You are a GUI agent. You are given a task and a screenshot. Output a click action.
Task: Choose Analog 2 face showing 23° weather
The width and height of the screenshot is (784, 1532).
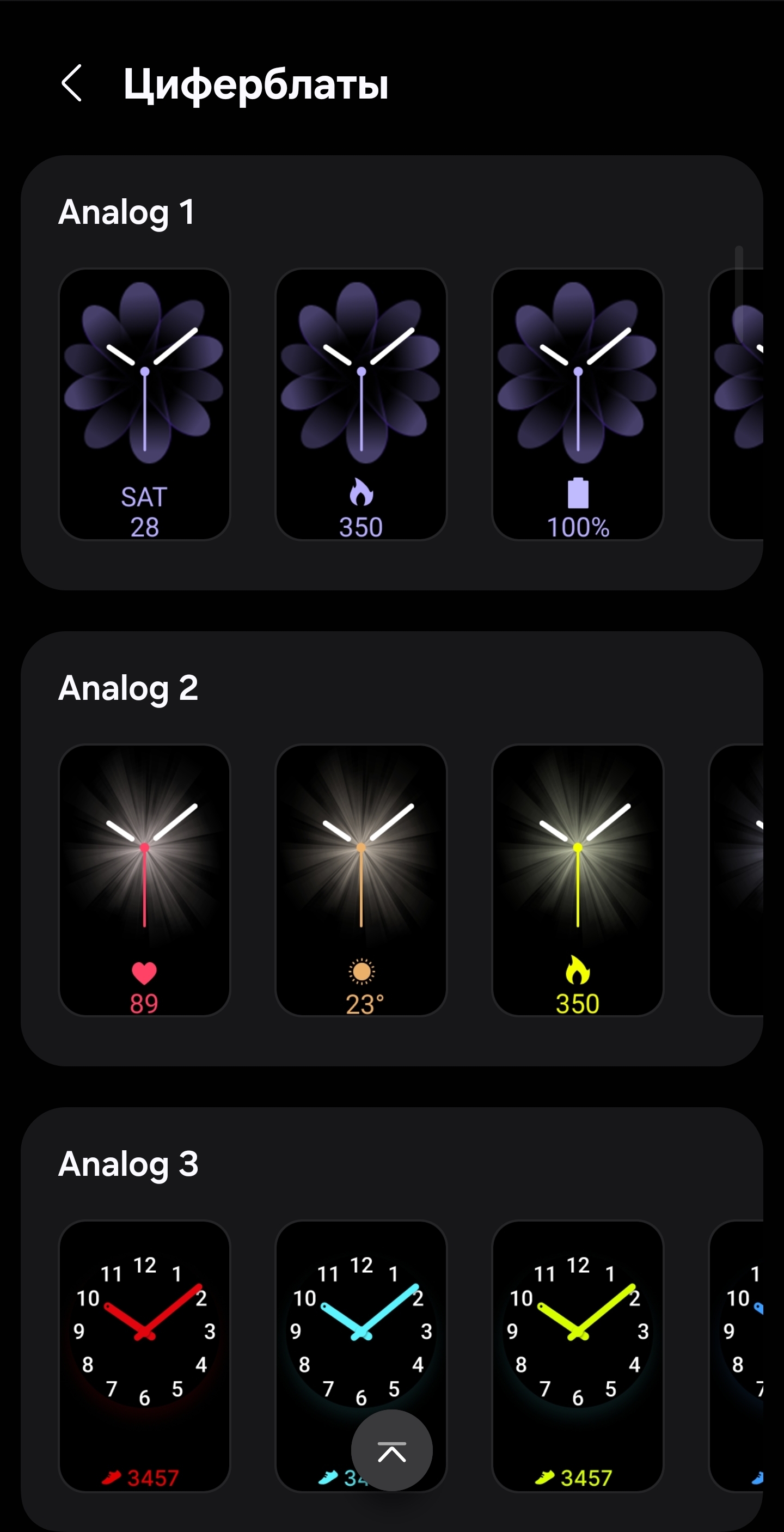(362, 880)
